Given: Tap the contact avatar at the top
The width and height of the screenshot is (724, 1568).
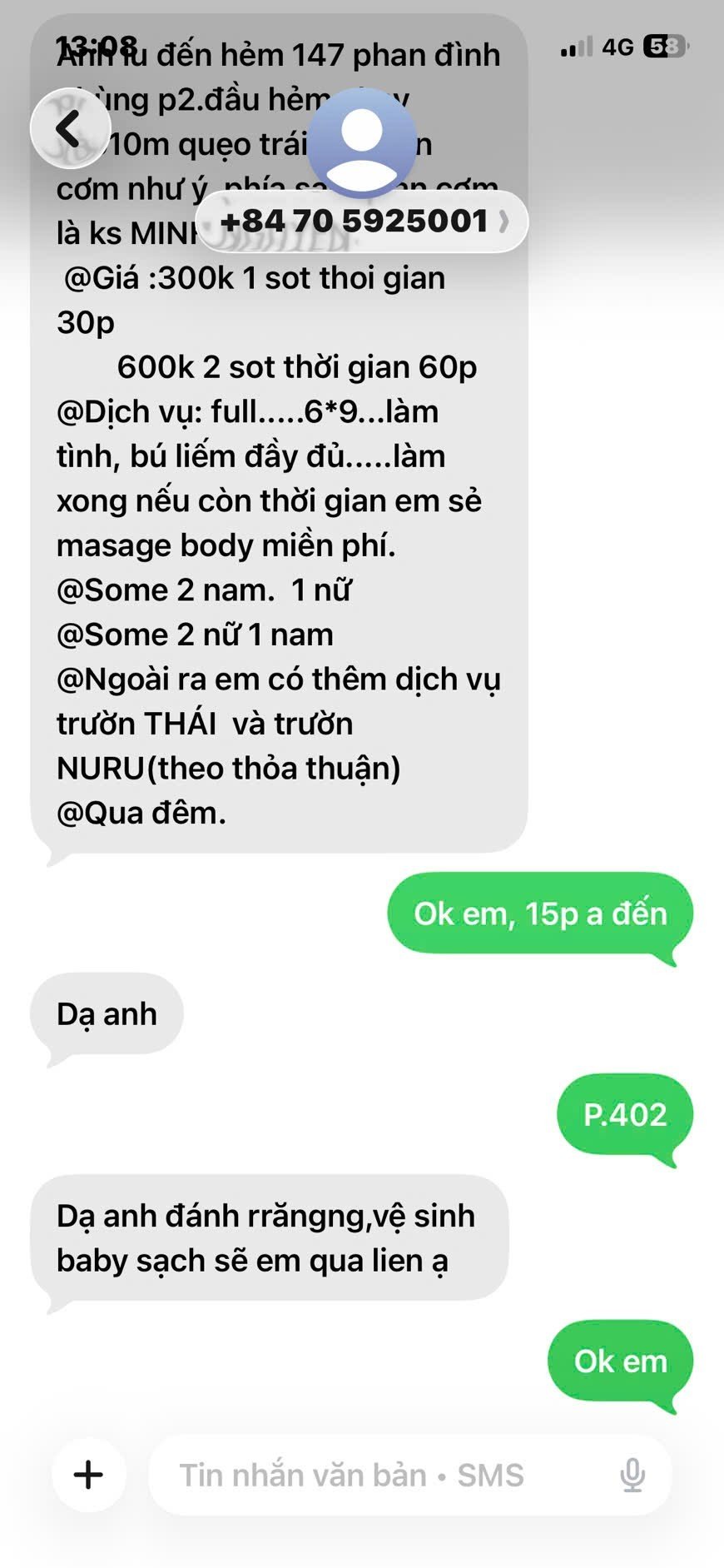Looking at the screenshot, I should (362, 140).
